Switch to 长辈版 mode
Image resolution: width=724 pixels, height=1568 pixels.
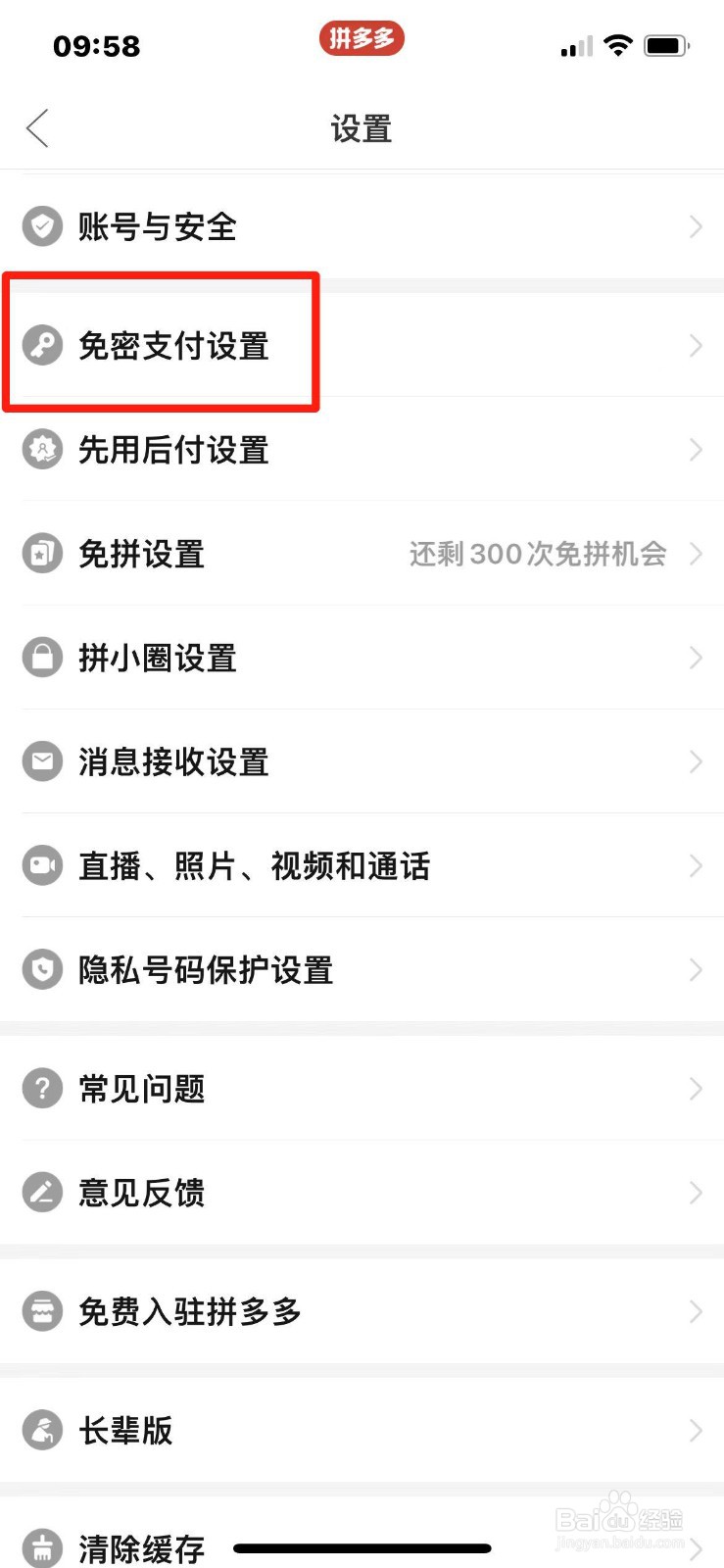(362, 1431)
